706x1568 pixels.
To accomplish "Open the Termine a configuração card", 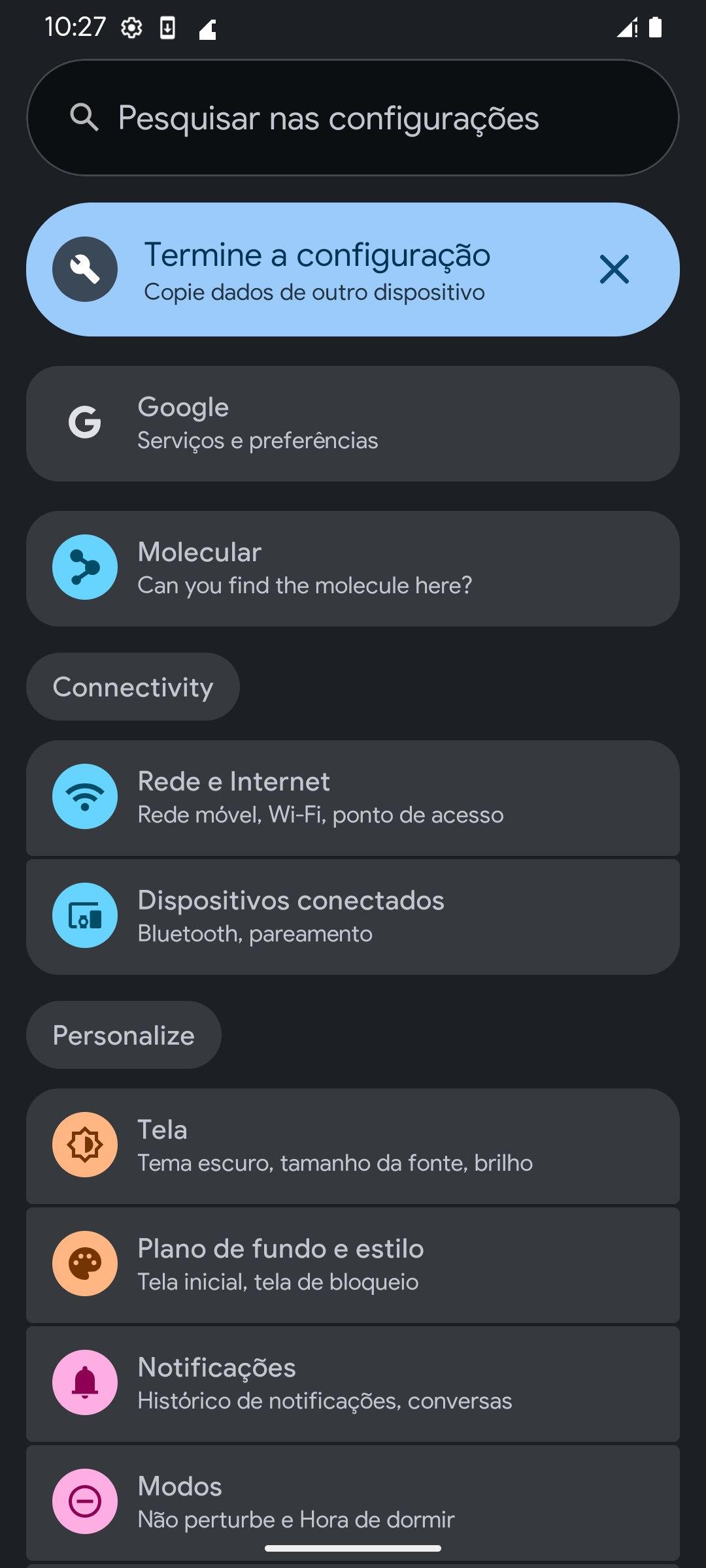I will click(x=314, y=270).
